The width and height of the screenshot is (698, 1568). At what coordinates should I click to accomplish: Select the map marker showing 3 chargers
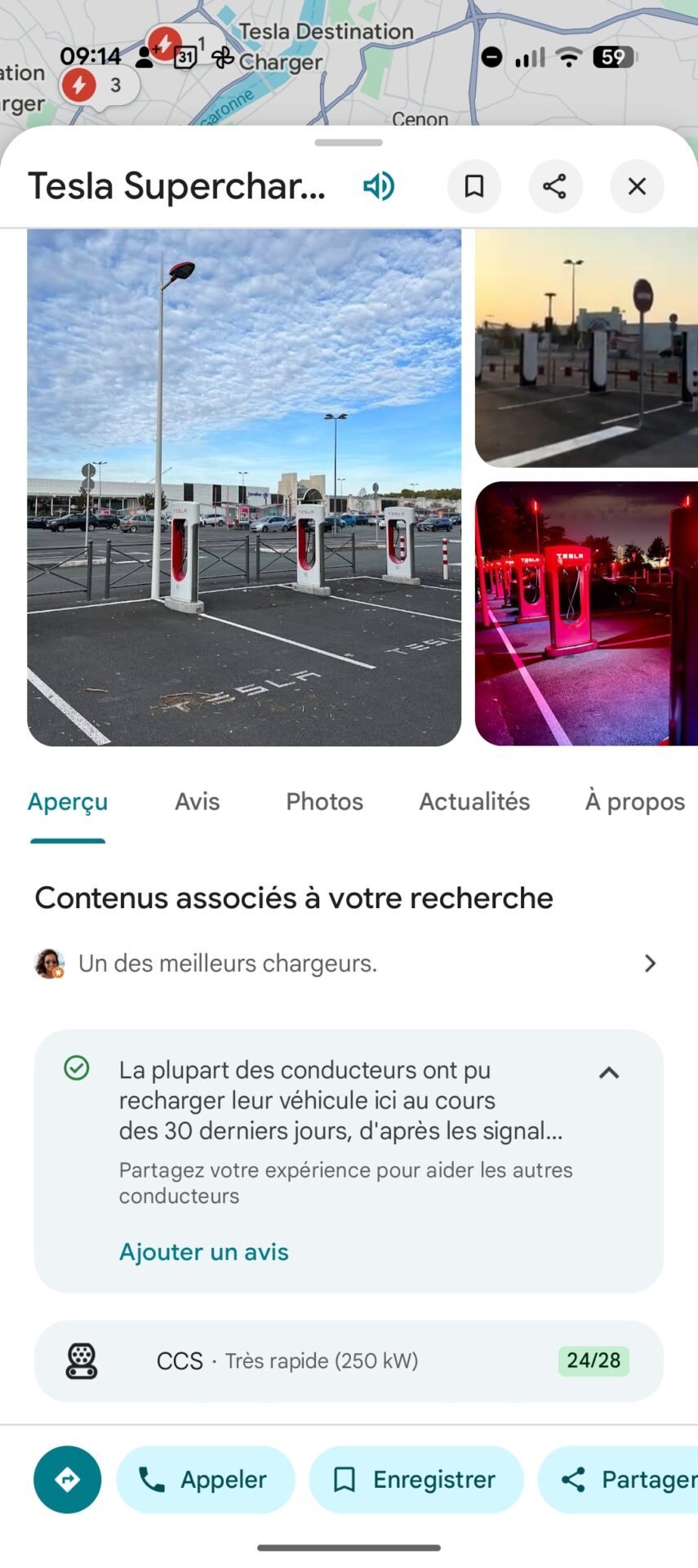pos(98,85)
